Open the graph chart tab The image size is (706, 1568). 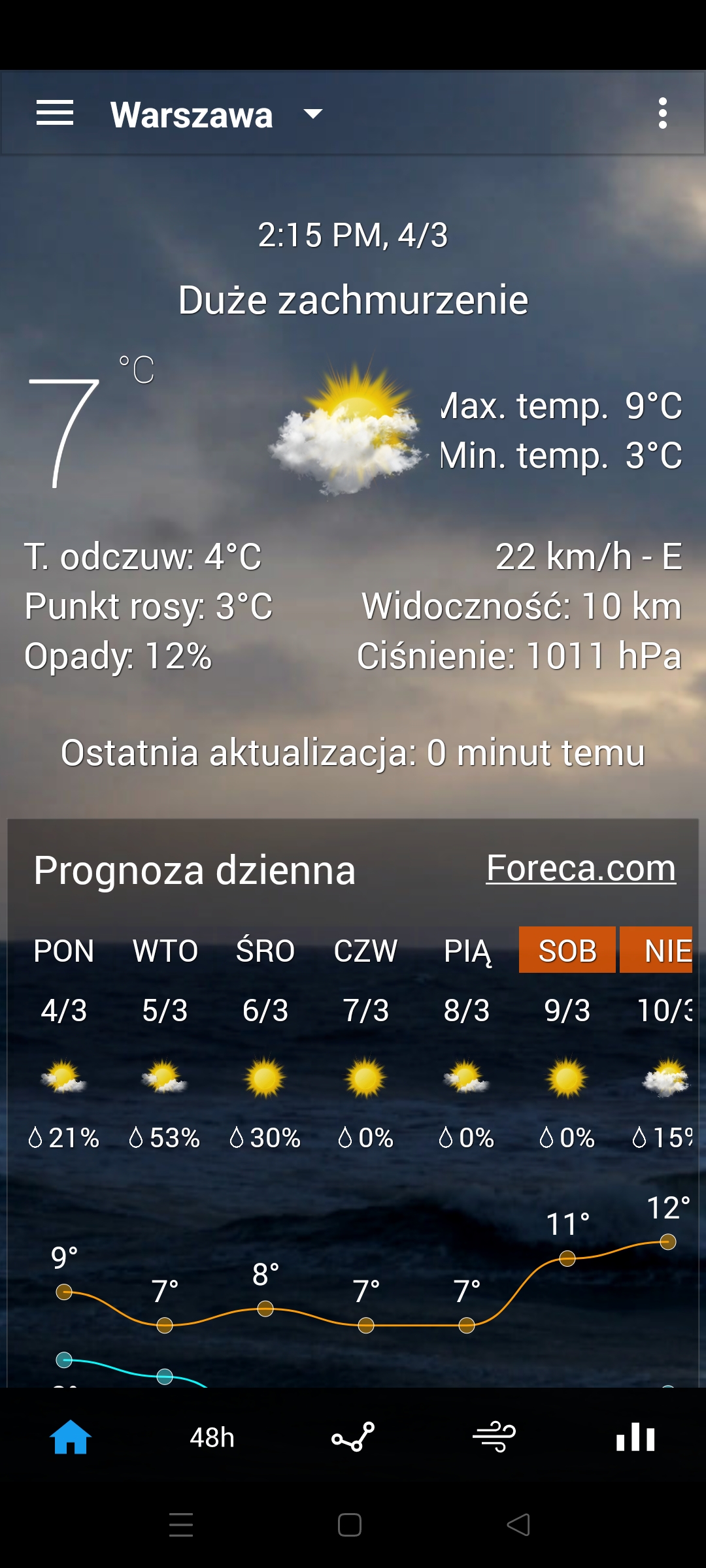tap(353, 1437)
